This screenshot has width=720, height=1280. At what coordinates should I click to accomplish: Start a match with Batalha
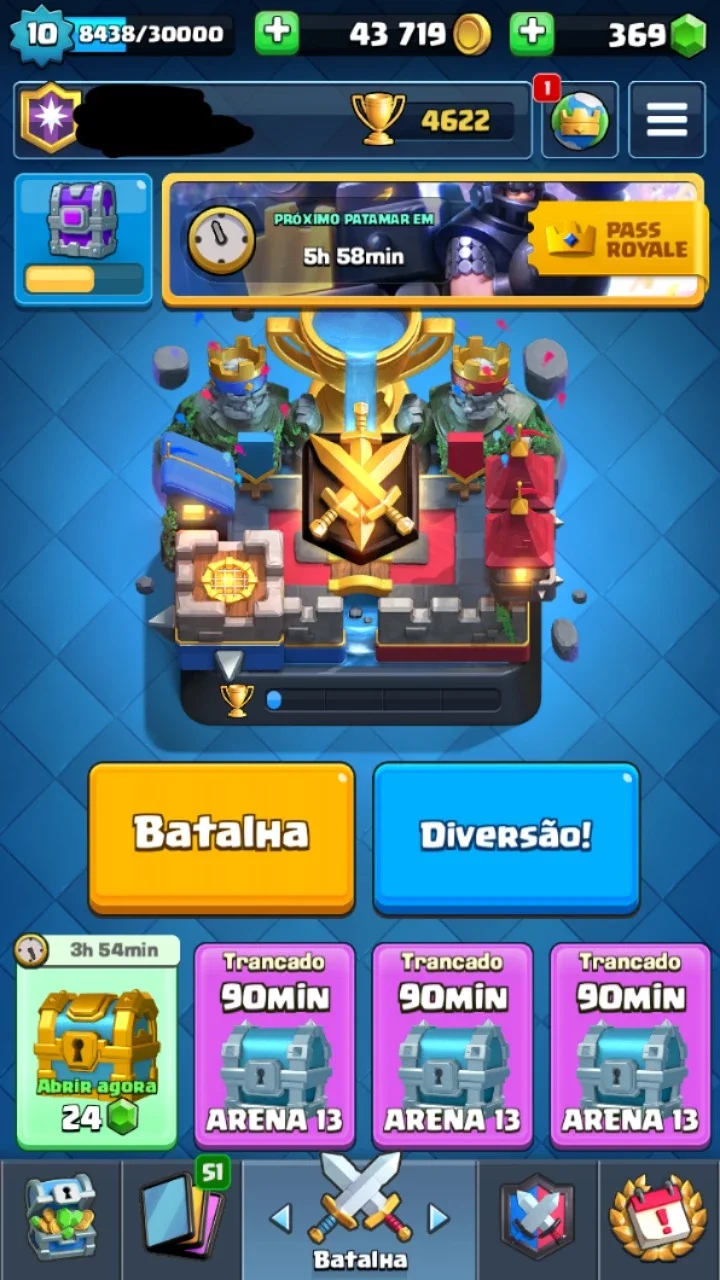tap(221, 838)
